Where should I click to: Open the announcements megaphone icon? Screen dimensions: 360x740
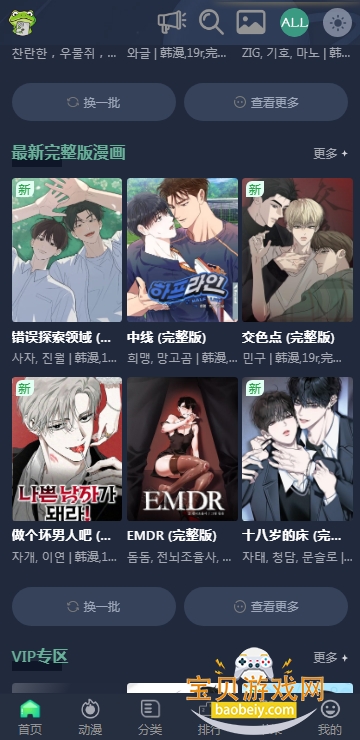(172, 22)
